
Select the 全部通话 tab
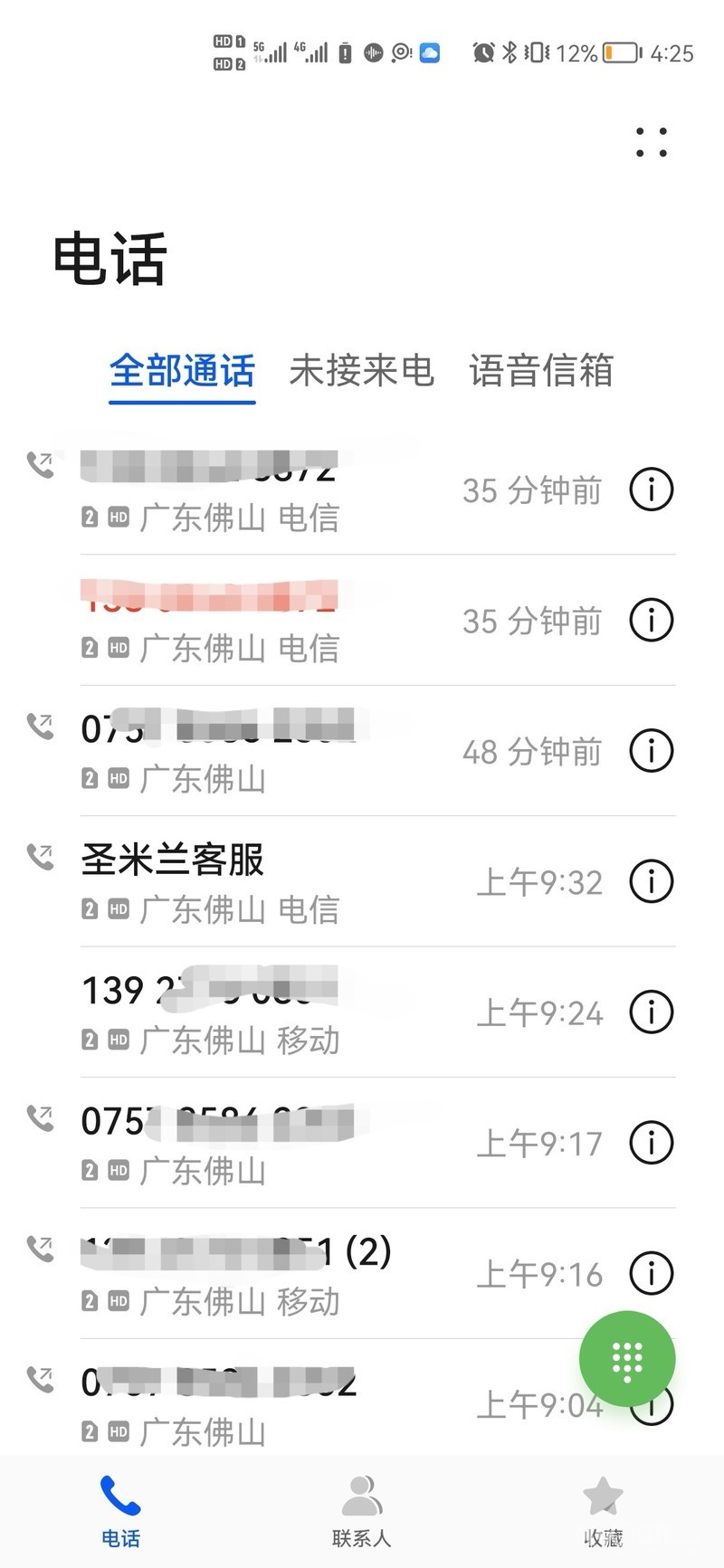[x=182, y=371]
